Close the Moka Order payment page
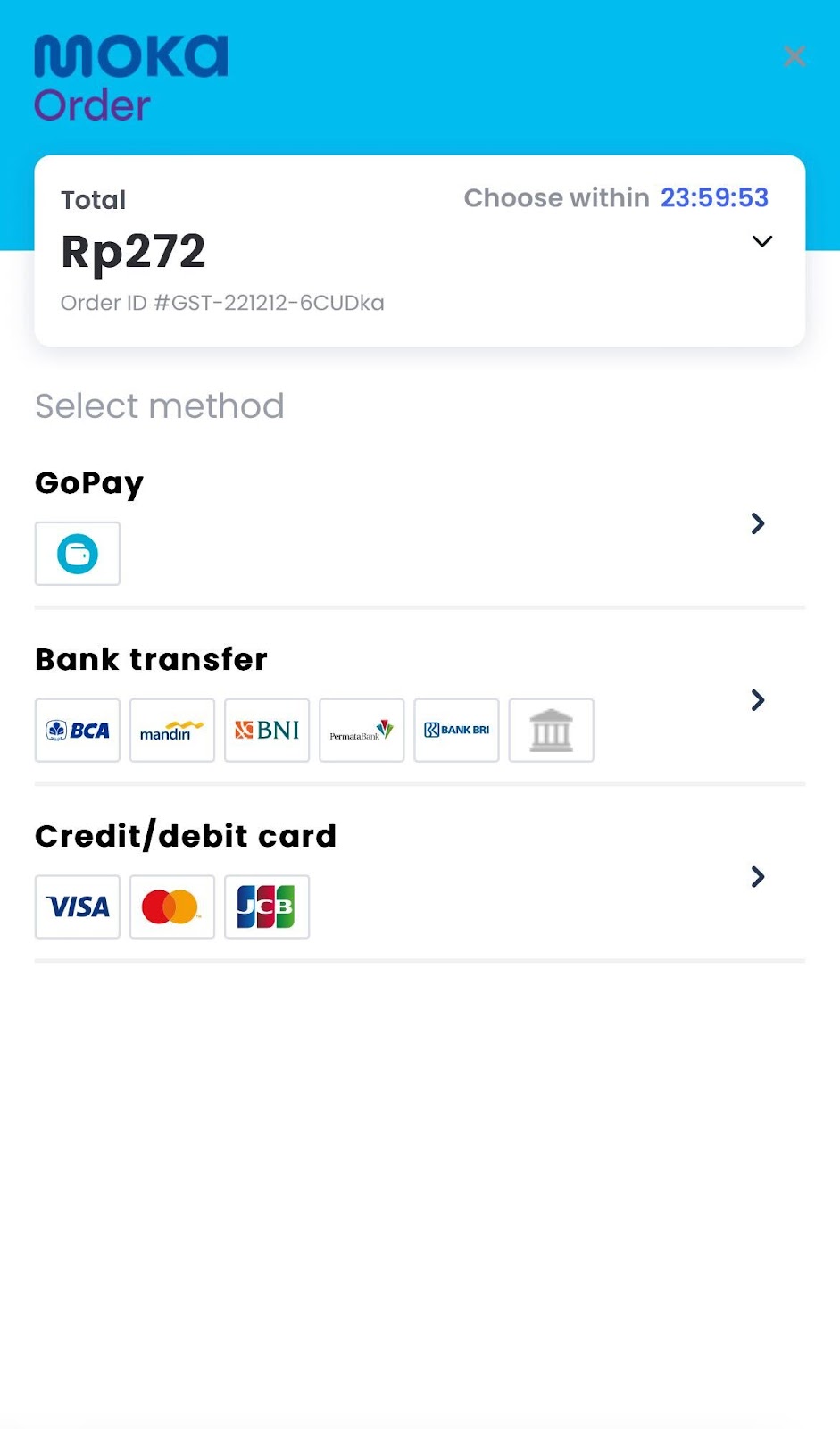The height and width of the screenshot is (1429, 840). pos(794,56)
